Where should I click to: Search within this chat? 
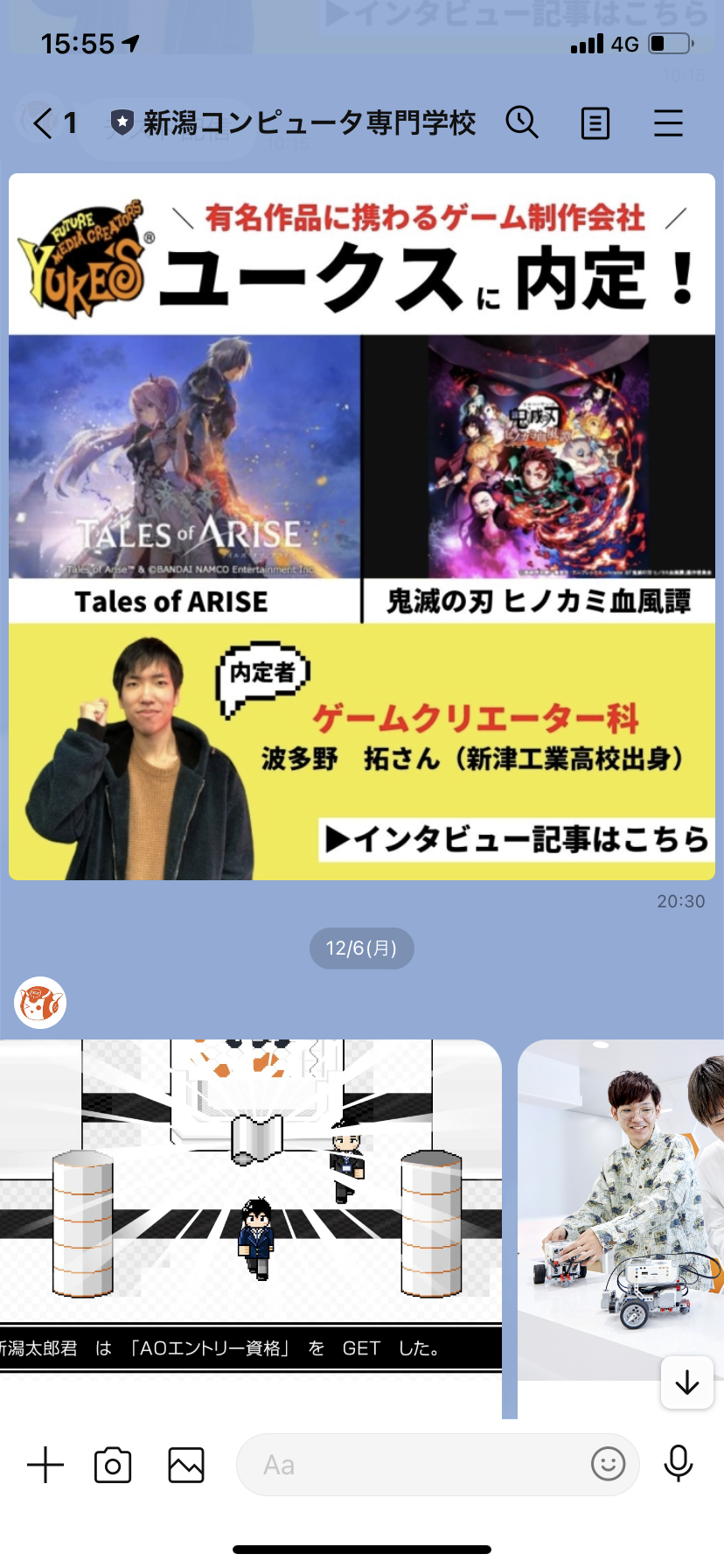pyautogui.click(x=522, y=123)
